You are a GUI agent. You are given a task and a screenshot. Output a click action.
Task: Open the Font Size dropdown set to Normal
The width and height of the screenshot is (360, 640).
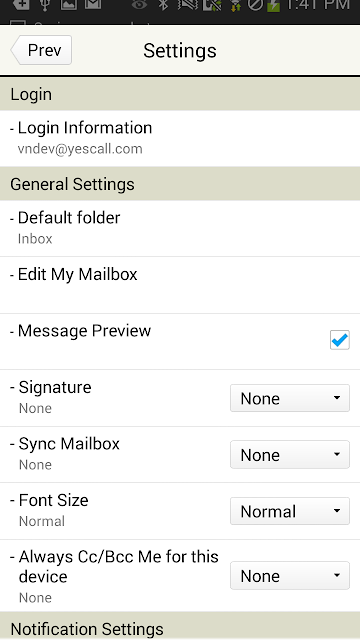tap(290, 511)
